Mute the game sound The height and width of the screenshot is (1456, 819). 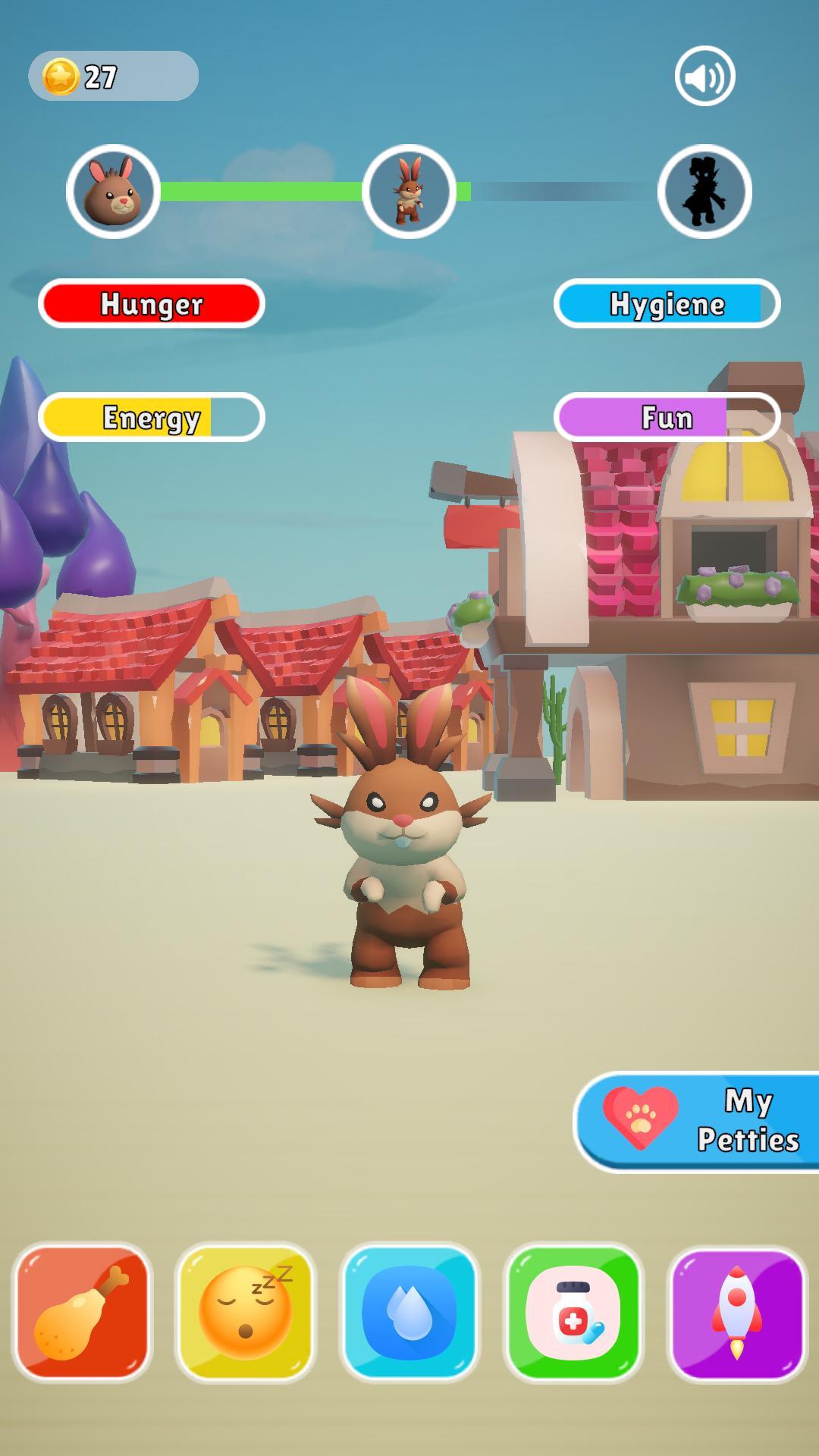click(x=704, y=77)
